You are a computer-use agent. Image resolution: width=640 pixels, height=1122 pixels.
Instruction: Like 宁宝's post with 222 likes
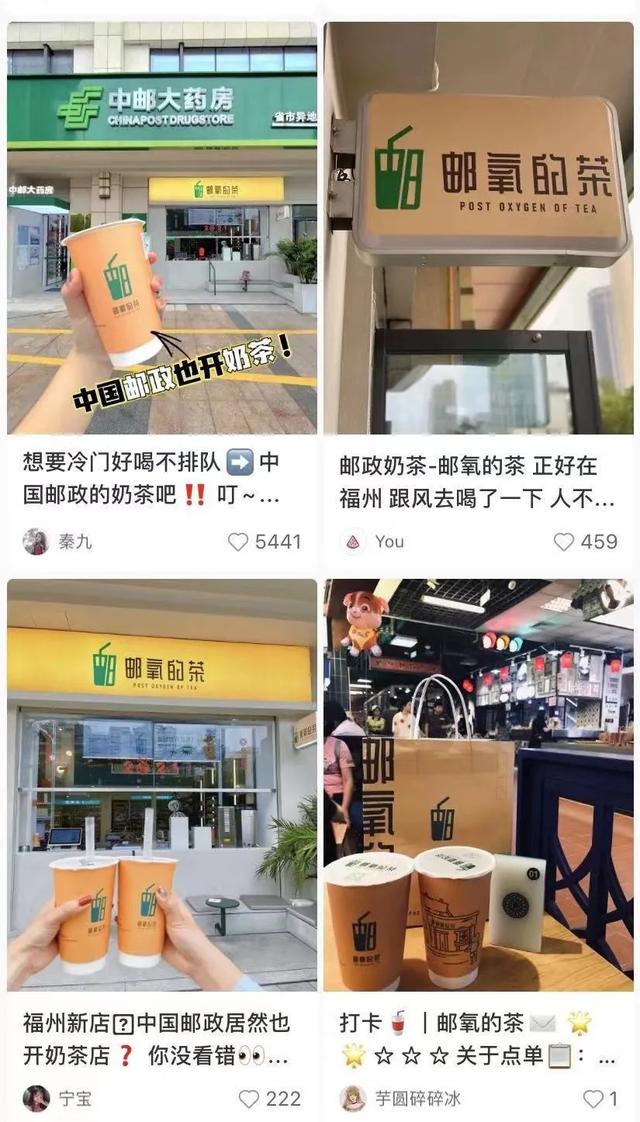(248, 1098)
